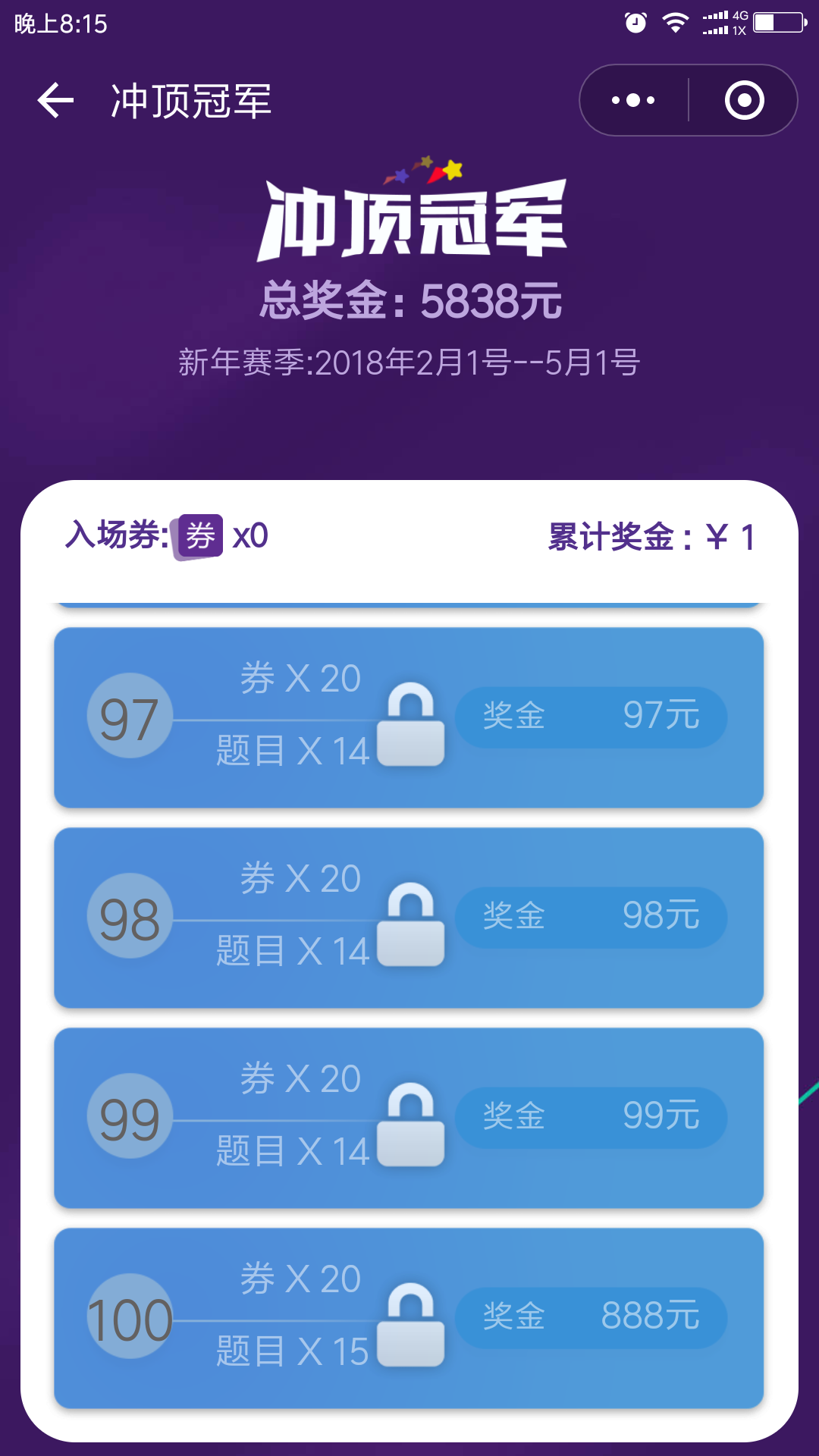Click the 奖金 888元 prize pill
Screen dimensions: 819x1456
click(x=591, y=1317)
